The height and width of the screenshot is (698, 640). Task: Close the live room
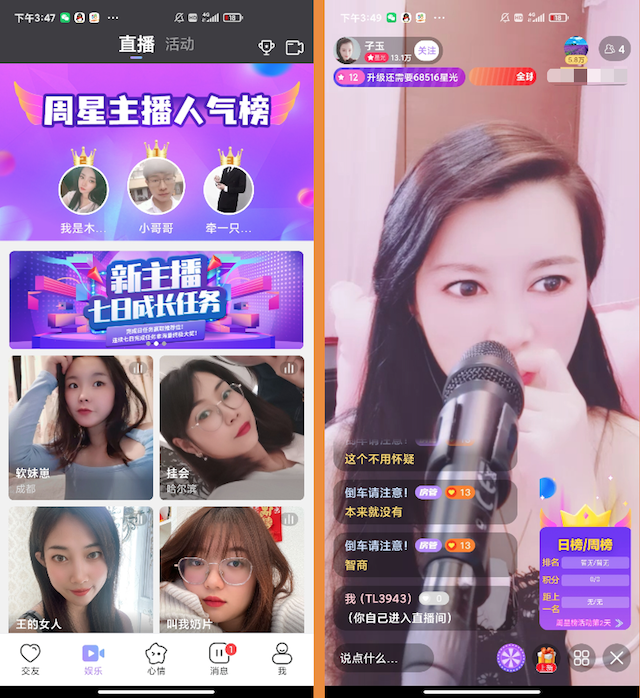[617, 658]
